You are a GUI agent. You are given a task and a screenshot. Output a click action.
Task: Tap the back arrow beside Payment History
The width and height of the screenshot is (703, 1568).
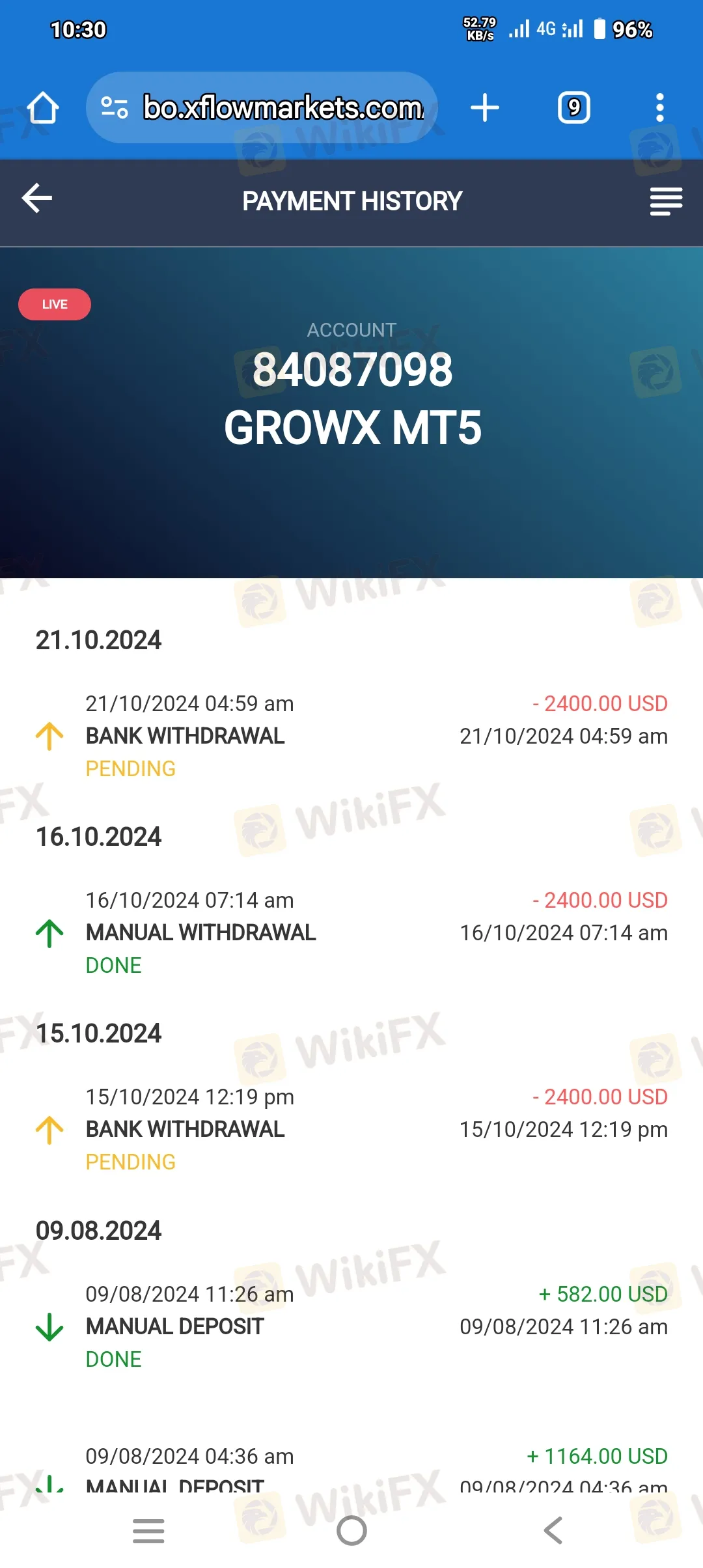coord(37,200)
